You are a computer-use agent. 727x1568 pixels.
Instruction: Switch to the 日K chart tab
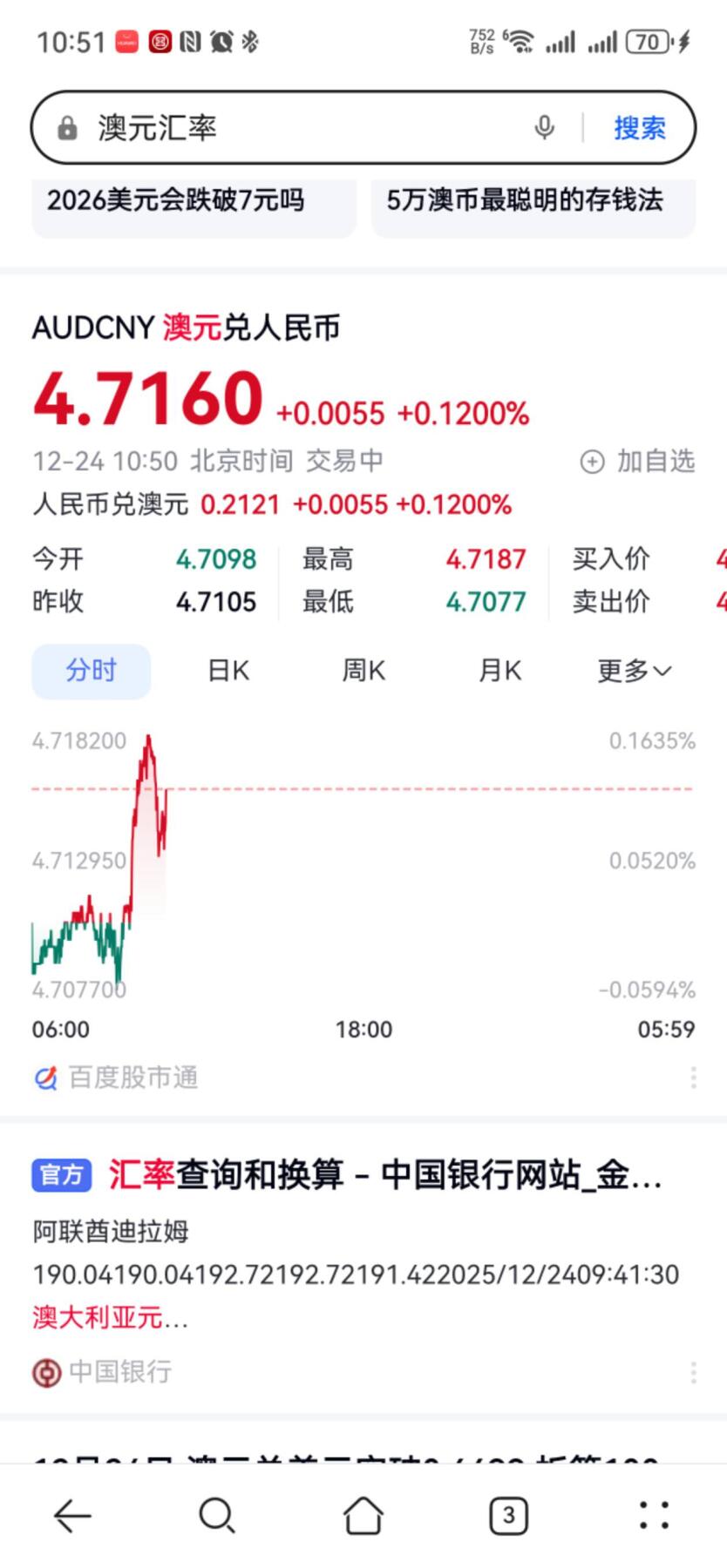click(227, 671)
